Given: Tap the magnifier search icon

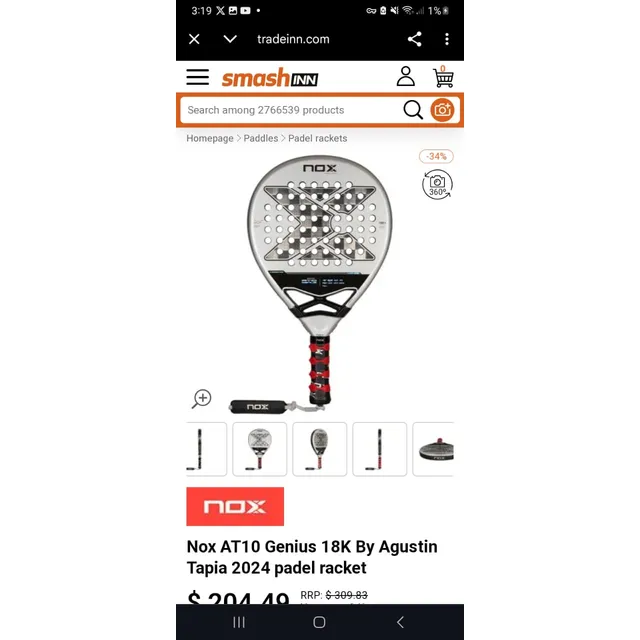Looking at the screenshot, I should point(413,110).
